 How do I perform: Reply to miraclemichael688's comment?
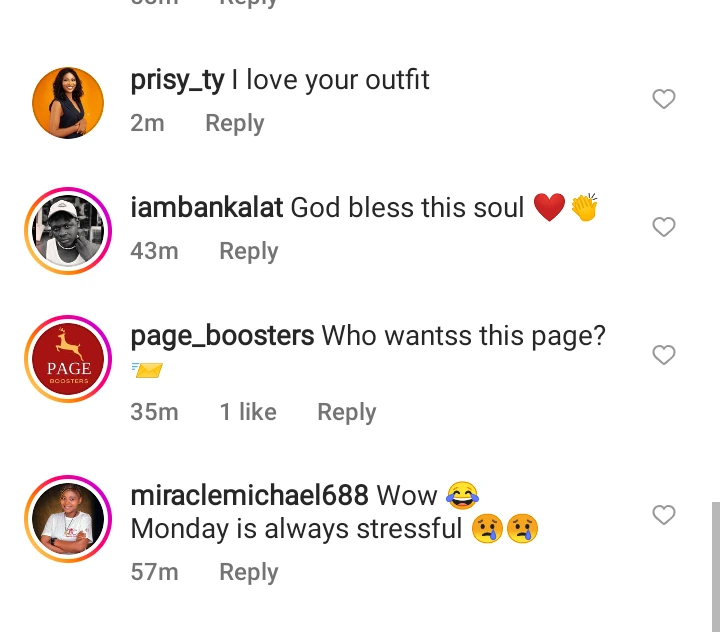pyautogui.click(x=248, y=572)
